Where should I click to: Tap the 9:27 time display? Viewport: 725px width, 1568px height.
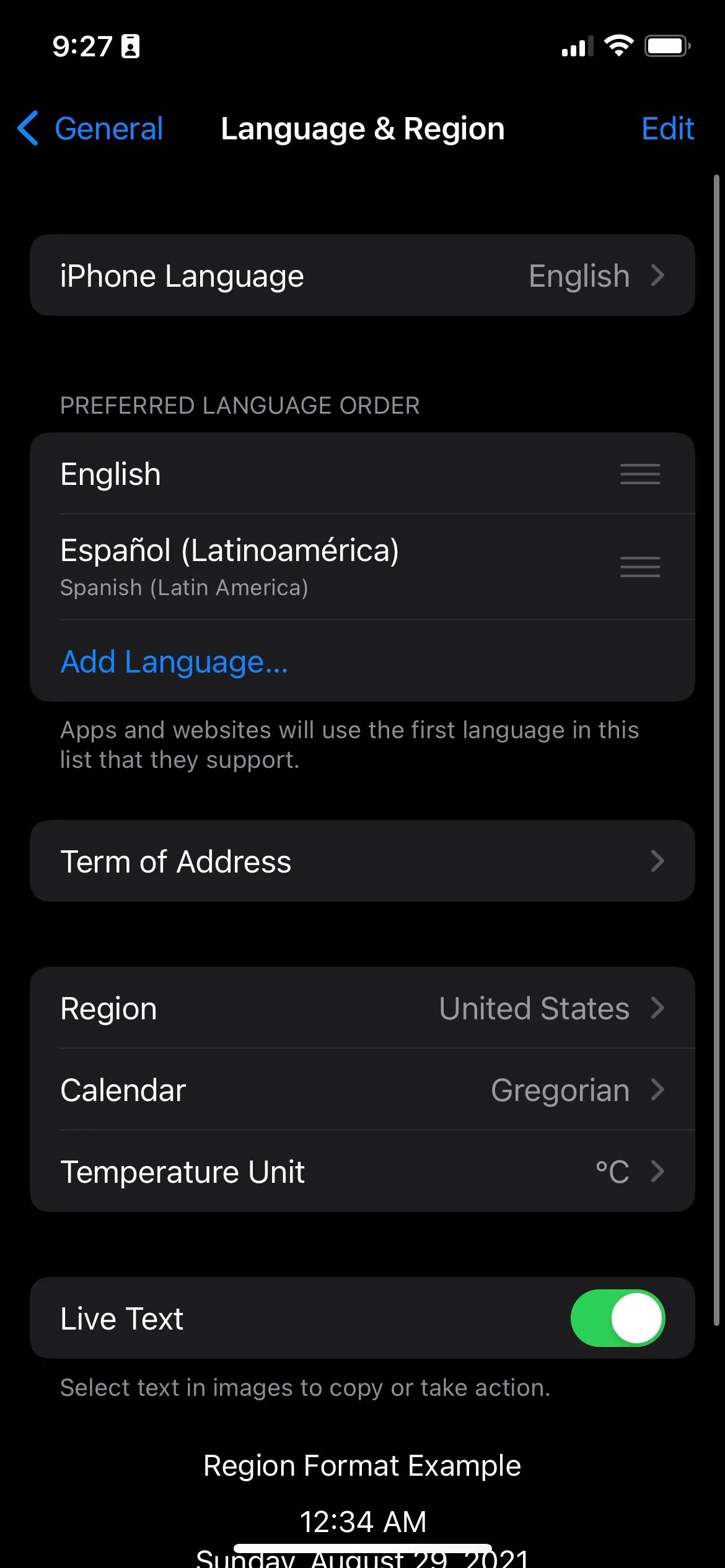(x=84, y=45)
